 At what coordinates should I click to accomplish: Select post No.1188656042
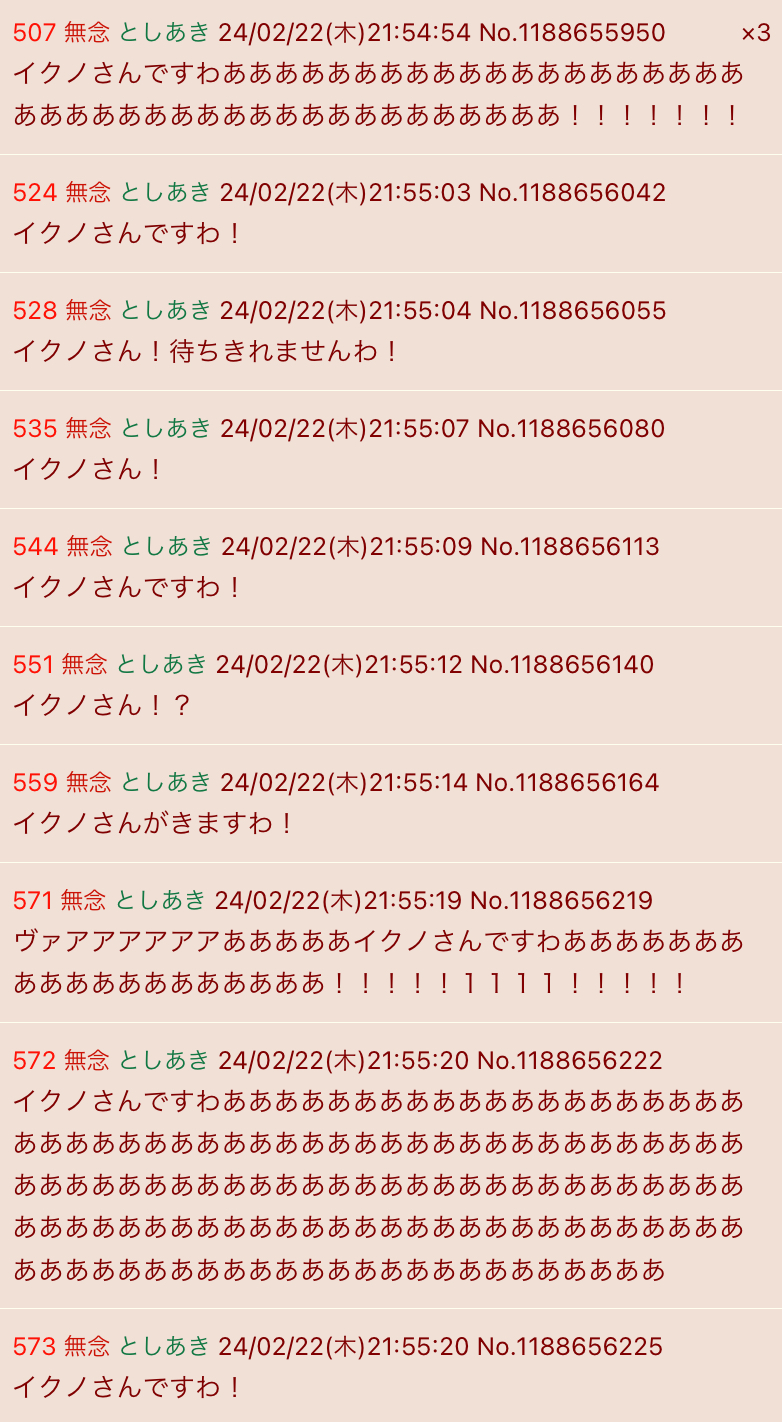tap(572, 192)
